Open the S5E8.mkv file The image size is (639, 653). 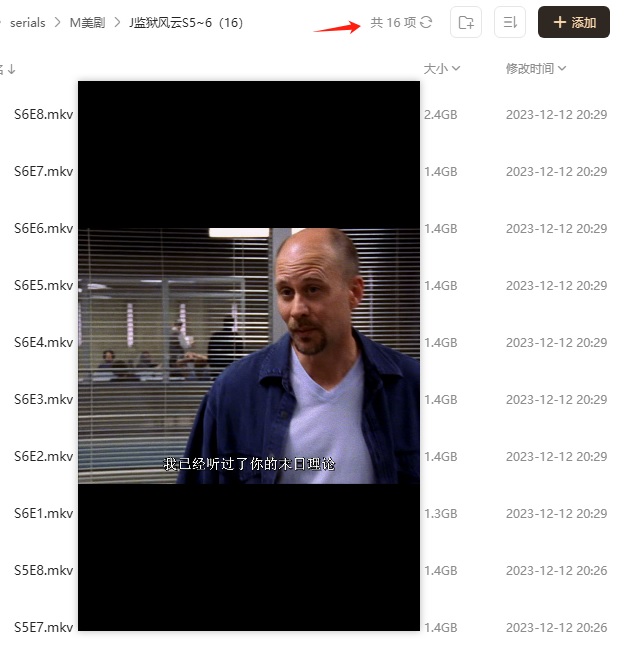click(x=43, y=571)
